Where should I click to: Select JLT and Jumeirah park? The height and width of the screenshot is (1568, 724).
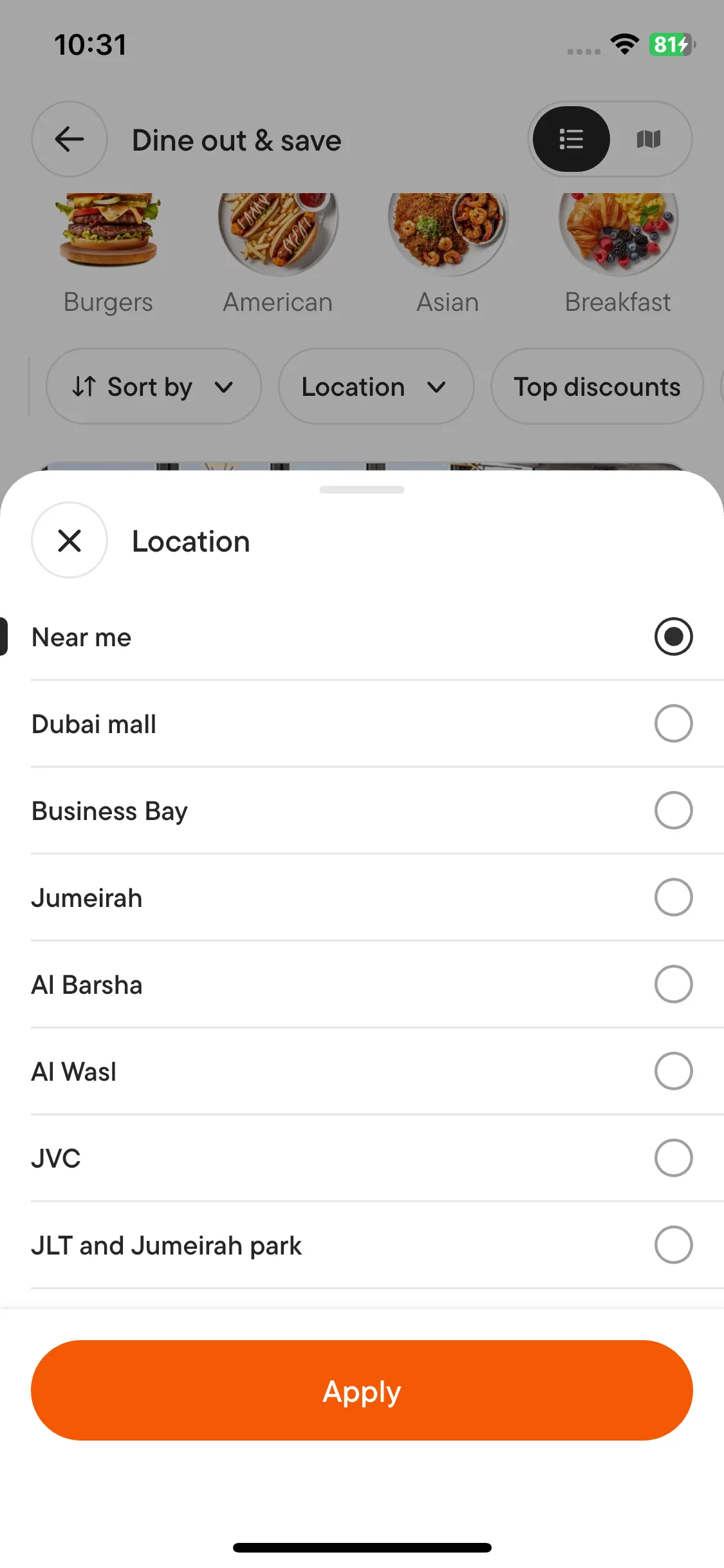pyautogui.click(x=673, y=1245)
